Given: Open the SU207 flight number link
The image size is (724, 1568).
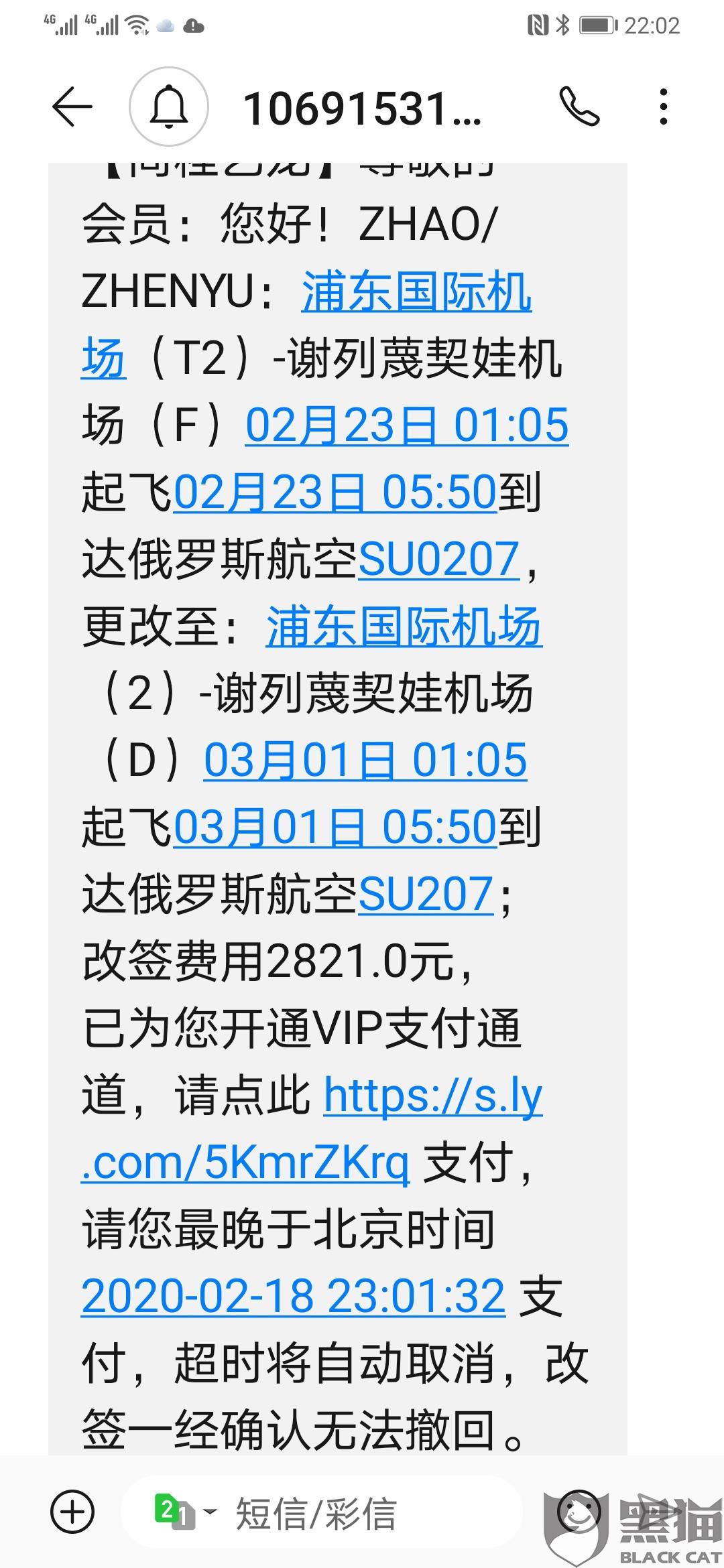Looking at the screenshot, I should point(426,895).
